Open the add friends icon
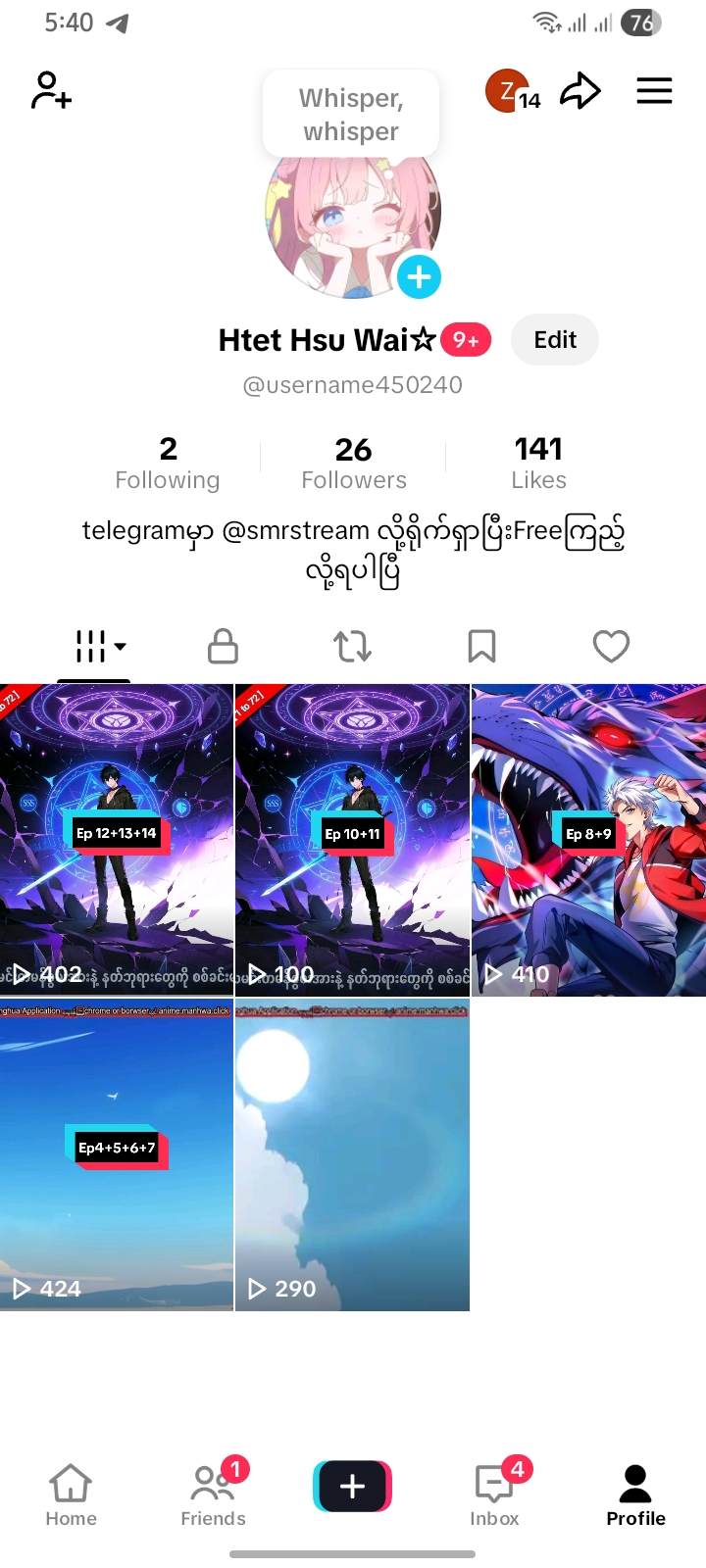 point(51,90)
